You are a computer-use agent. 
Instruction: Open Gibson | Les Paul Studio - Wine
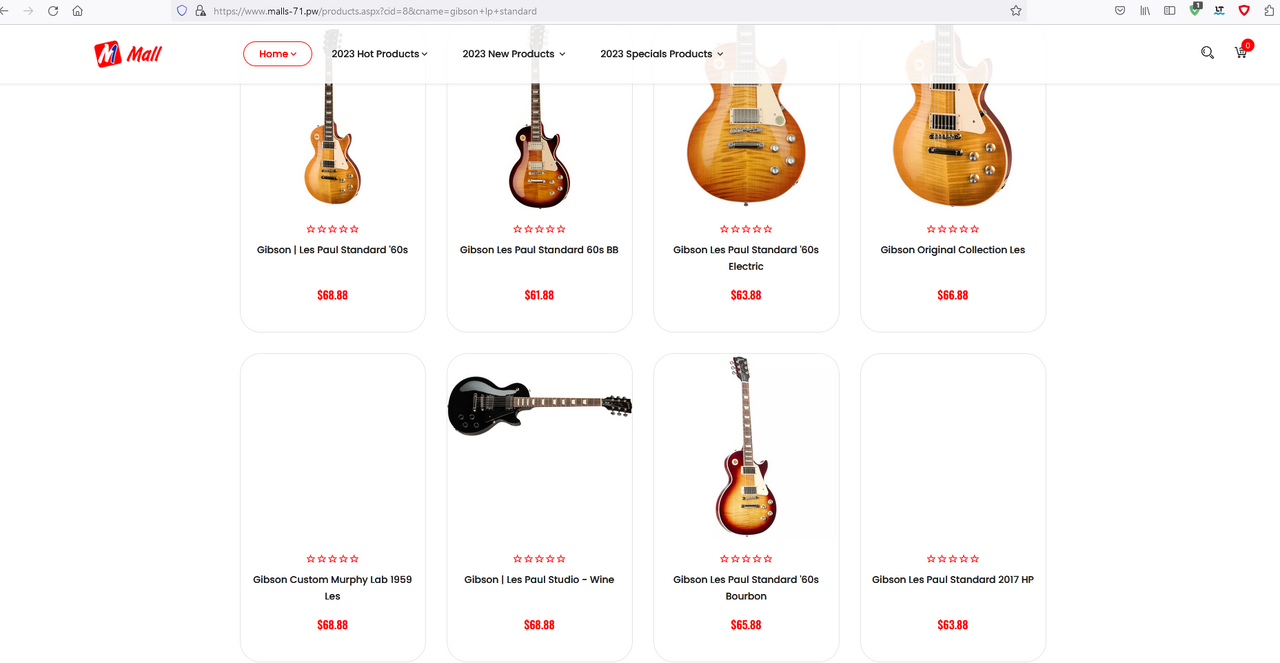(x=539, y=580)
